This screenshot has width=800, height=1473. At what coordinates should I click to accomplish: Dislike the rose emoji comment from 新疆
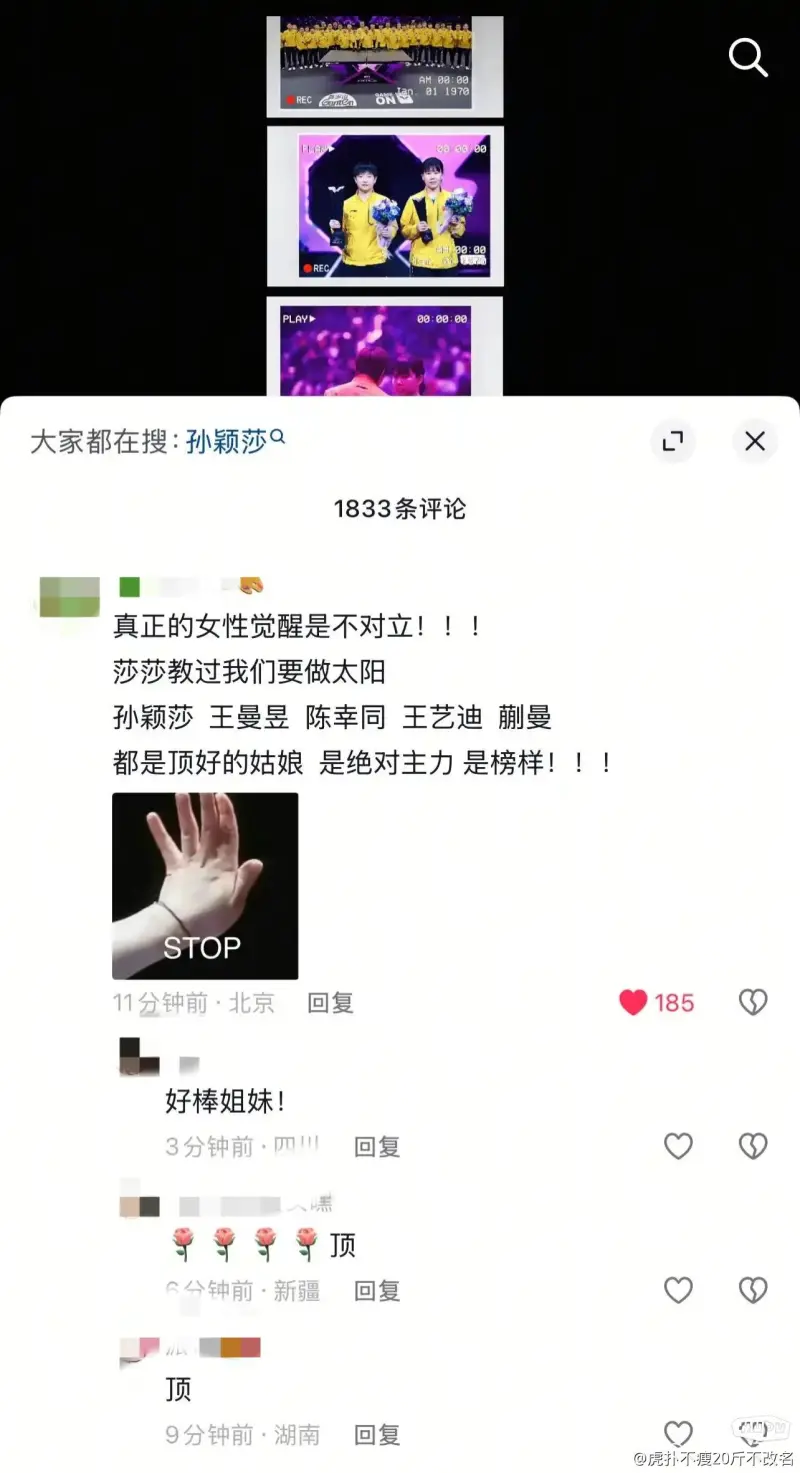[753, 1290]
